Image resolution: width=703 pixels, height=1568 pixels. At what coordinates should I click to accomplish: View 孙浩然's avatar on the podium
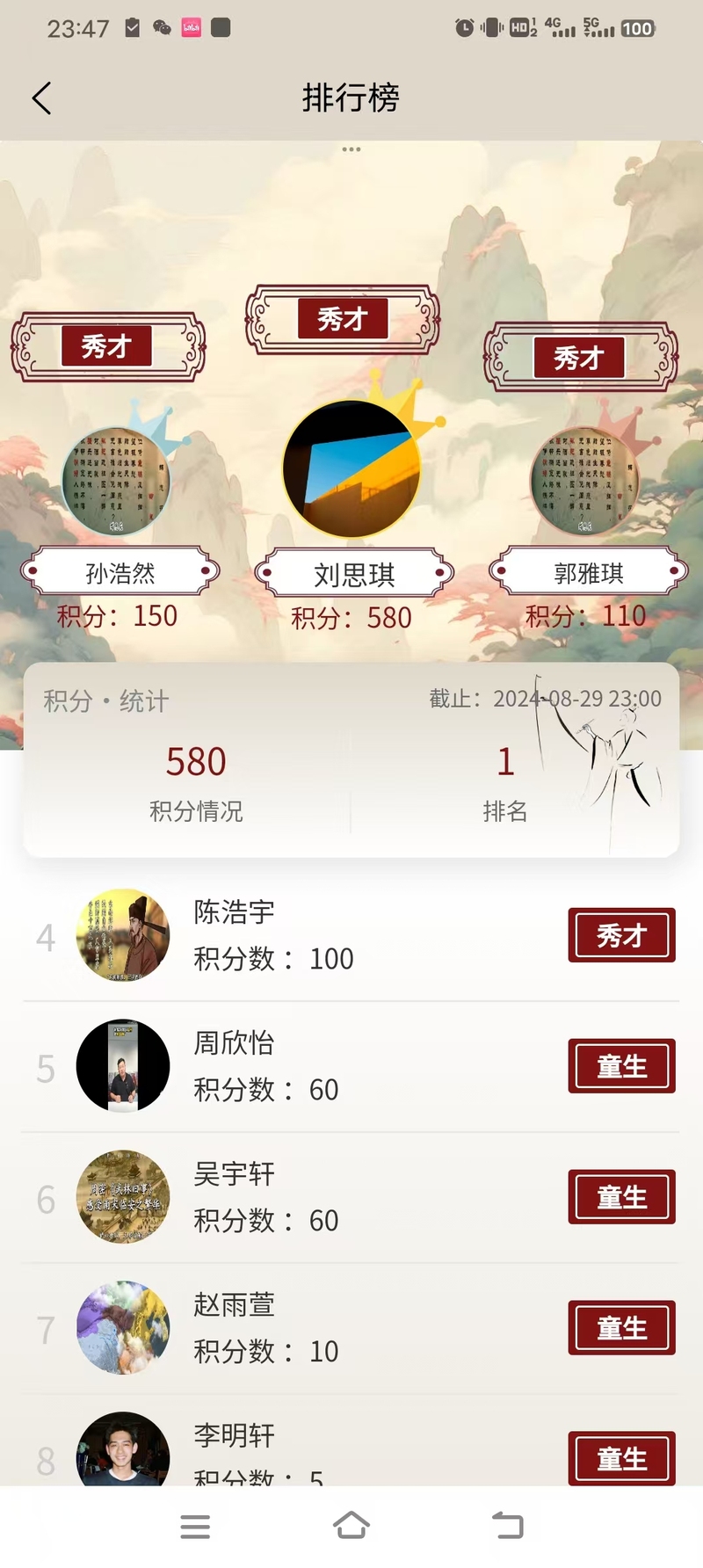(116, 481)
